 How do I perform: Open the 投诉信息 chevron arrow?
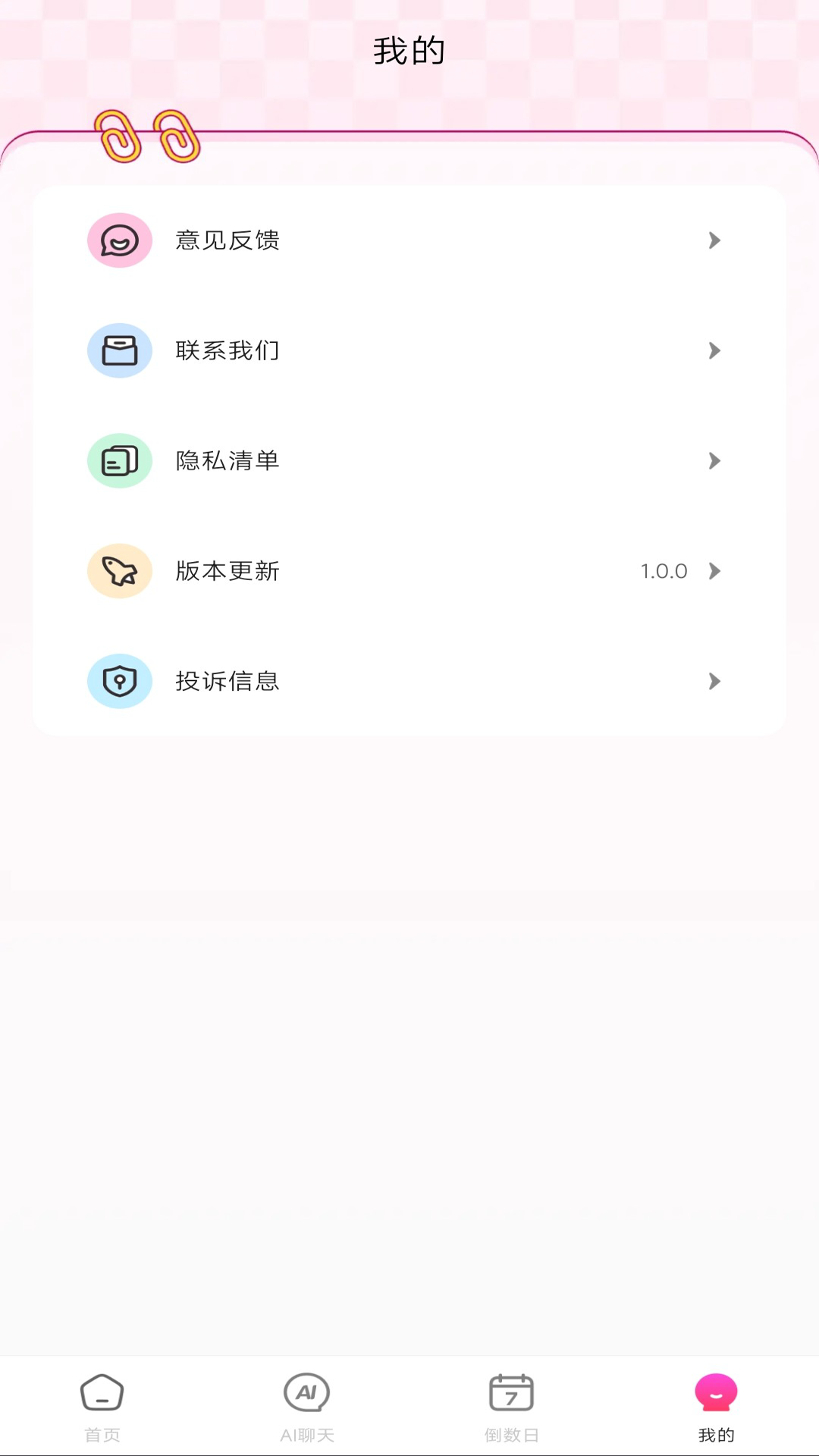point(714,682)
